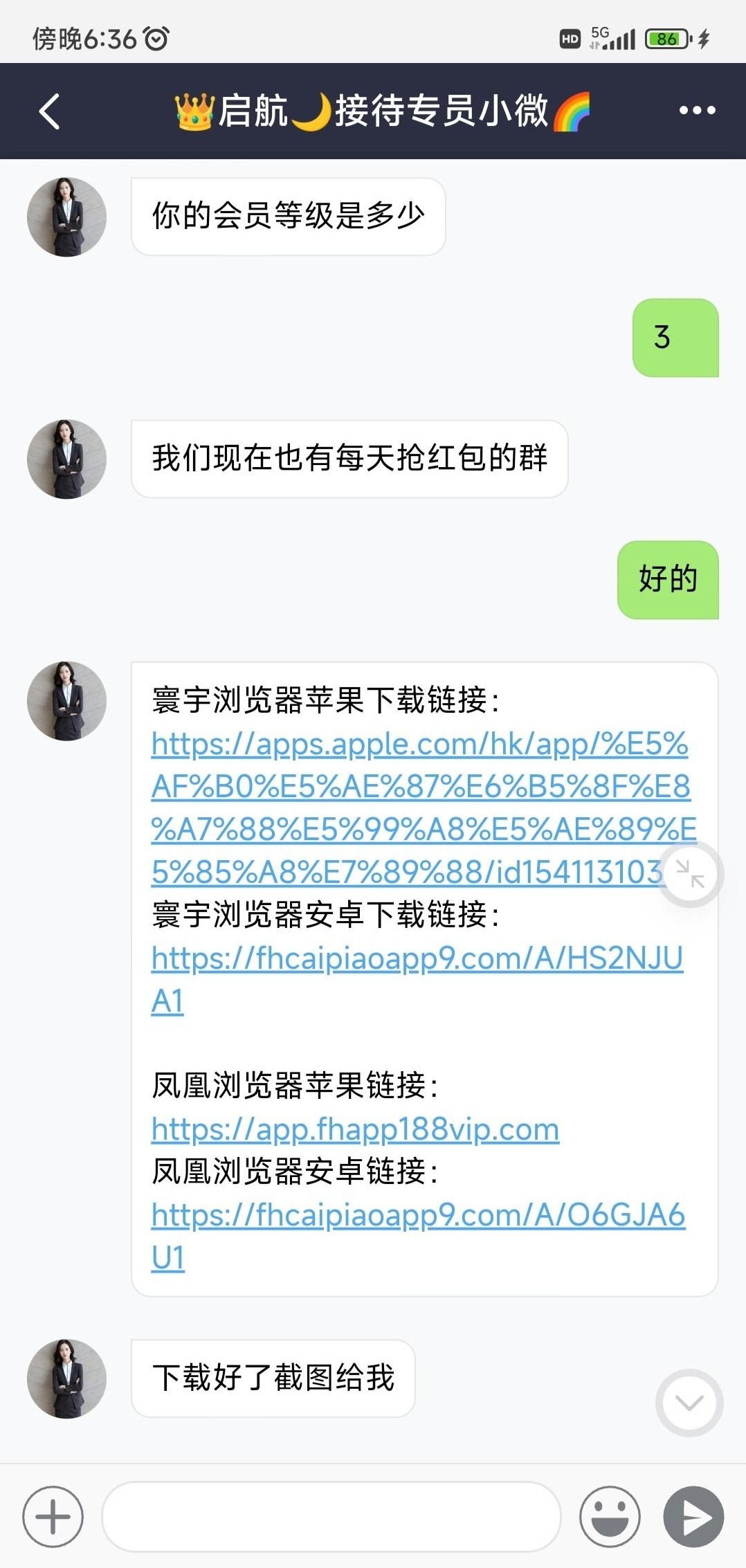Jump to the latest message with the down arrow
Viewport: 746px width, 1568px height.
coord(689,1403)
